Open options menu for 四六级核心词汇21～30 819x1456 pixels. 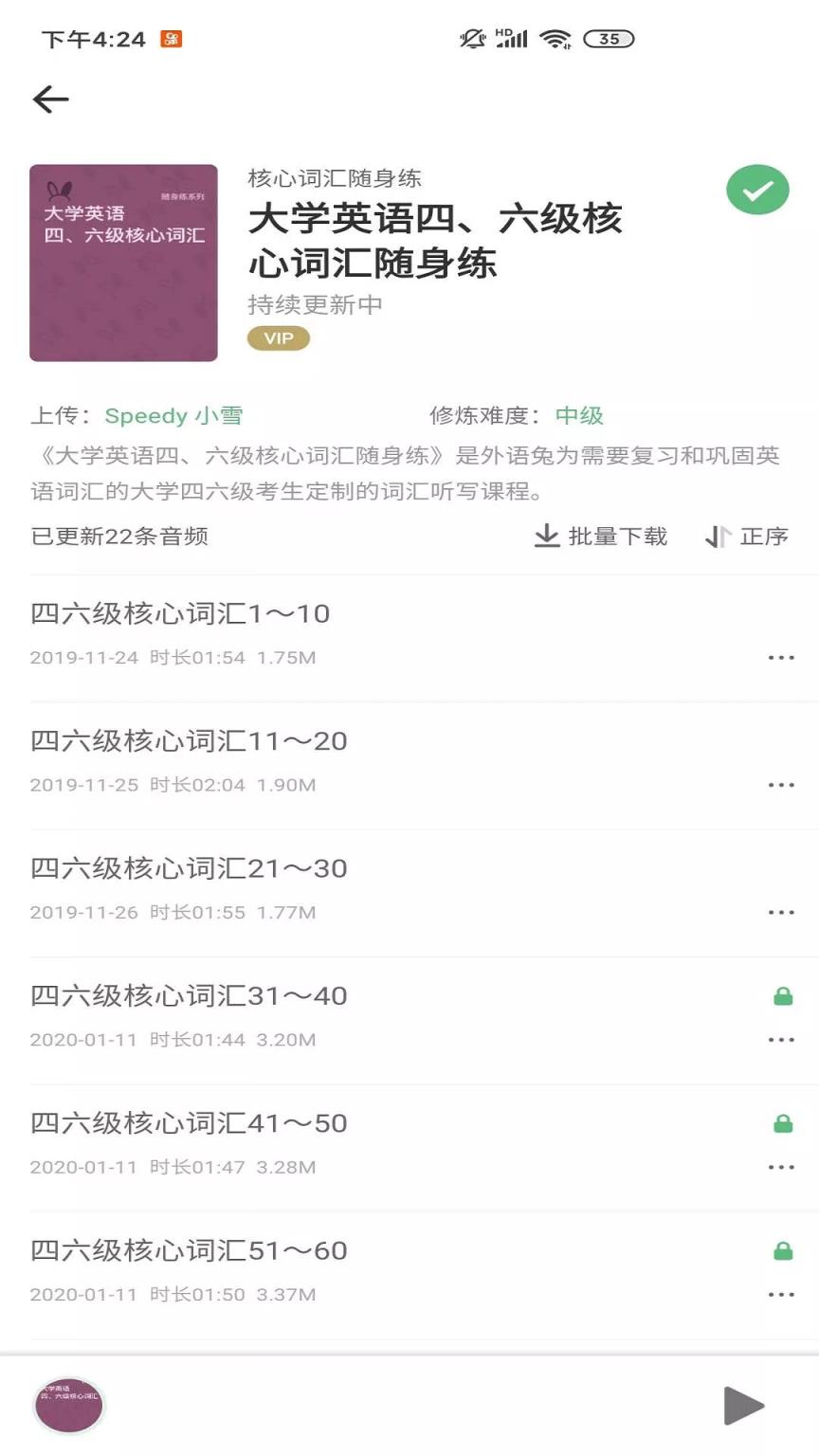pyautogui.click(x=780, y=911)
